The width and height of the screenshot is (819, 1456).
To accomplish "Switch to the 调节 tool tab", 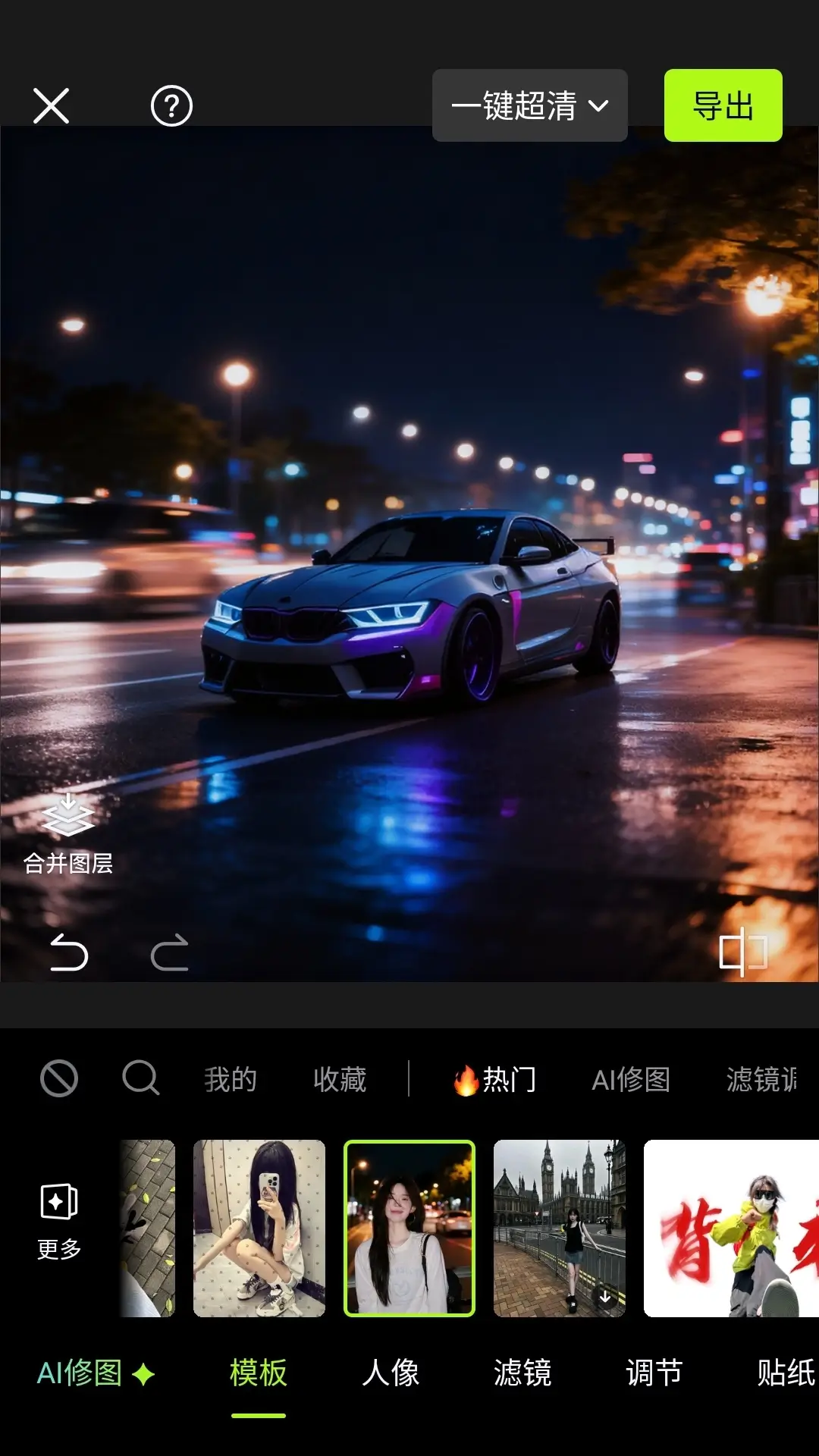I will coord(654,1373).
